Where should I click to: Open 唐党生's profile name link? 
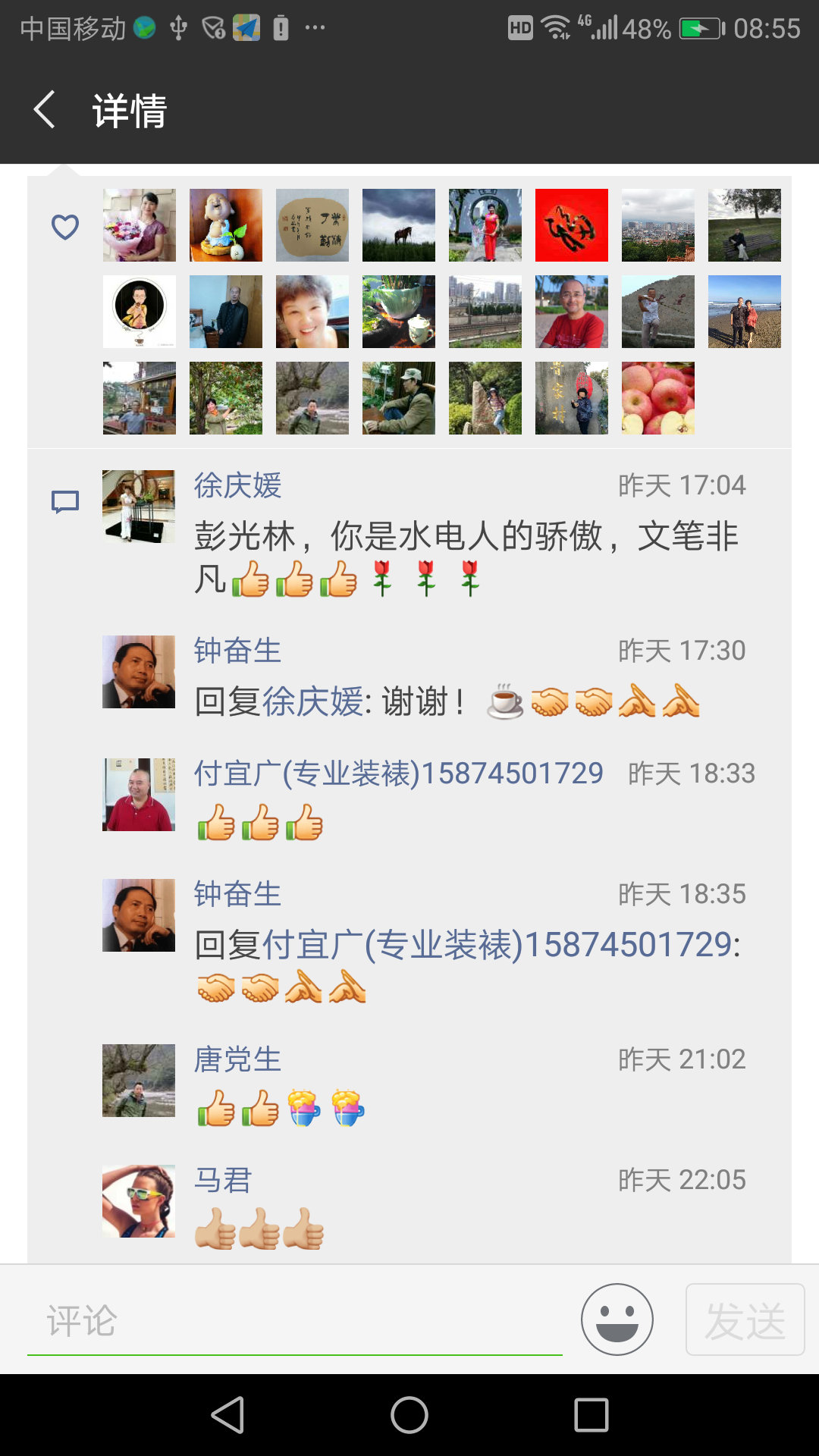pos(237,1059)
